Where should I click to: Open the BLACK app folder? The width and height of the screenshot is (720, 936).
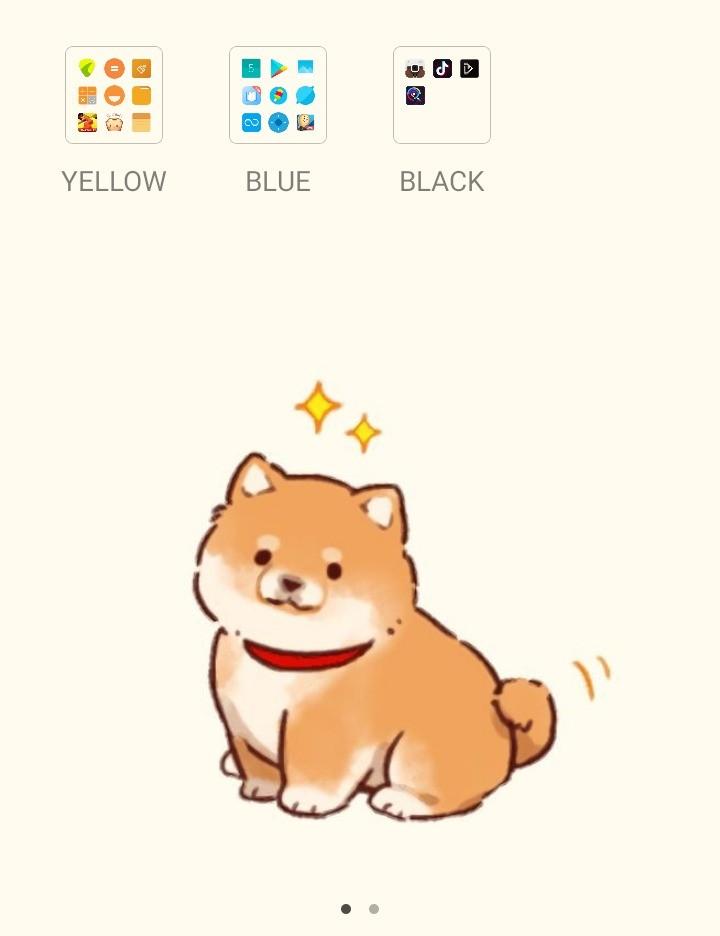[x=442, y=96]
